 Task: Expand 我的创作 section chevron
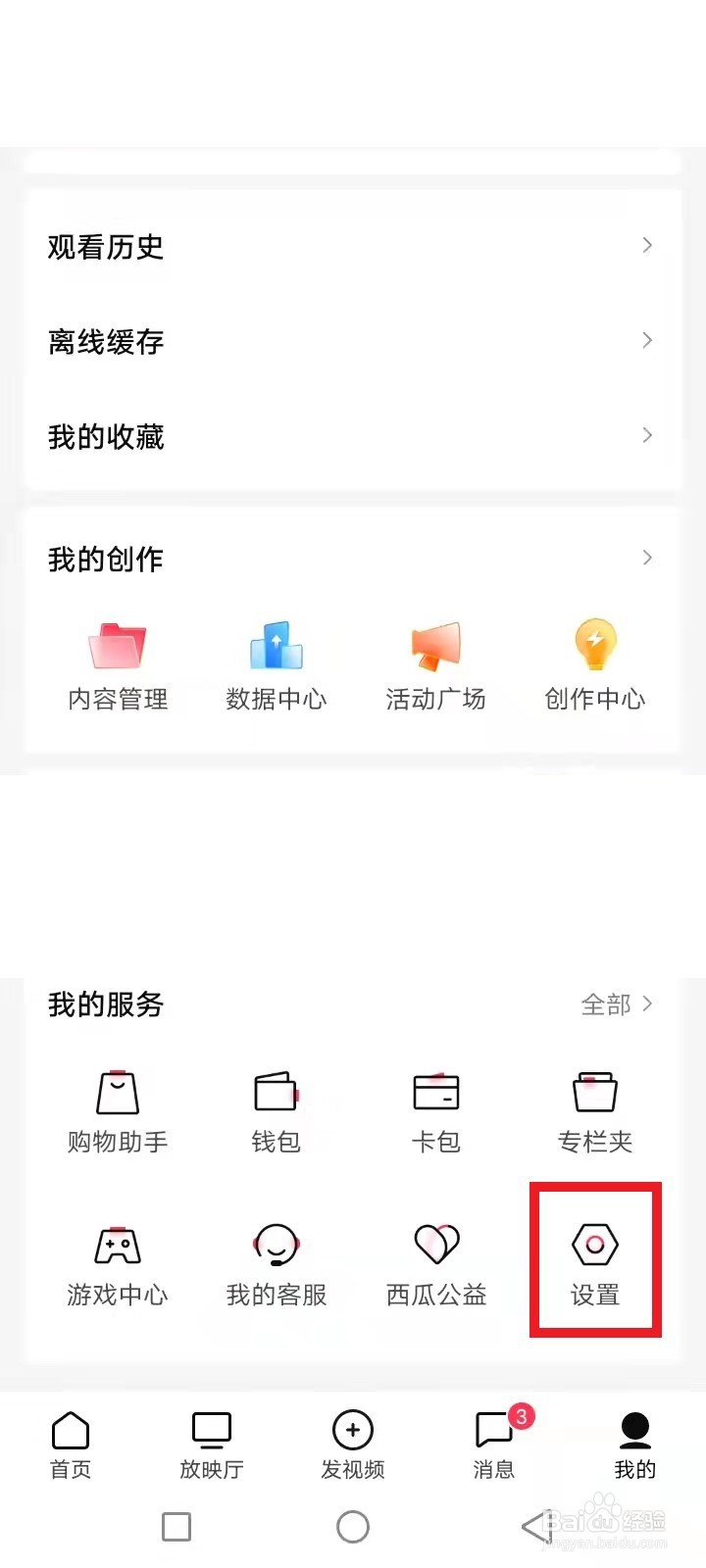coord(646,558)
